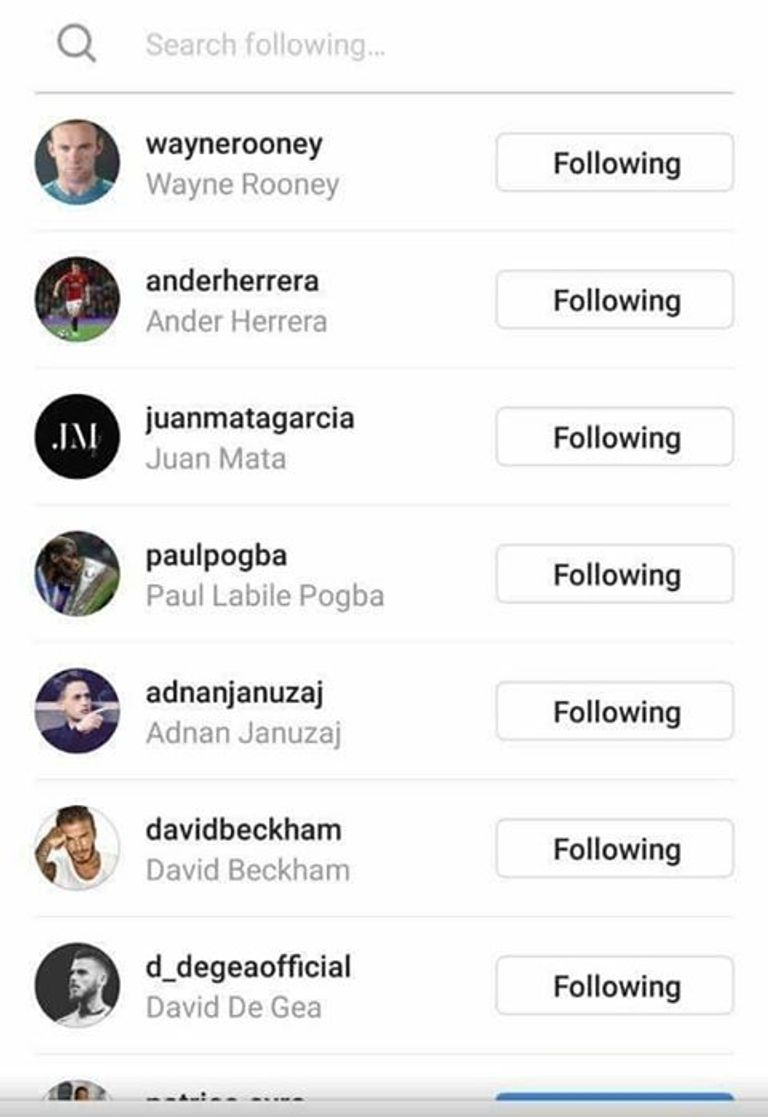This screenshot has height=1117, width=768.
Task: Tap Following button for d_degeaofficial
Action: click(614, 986)
